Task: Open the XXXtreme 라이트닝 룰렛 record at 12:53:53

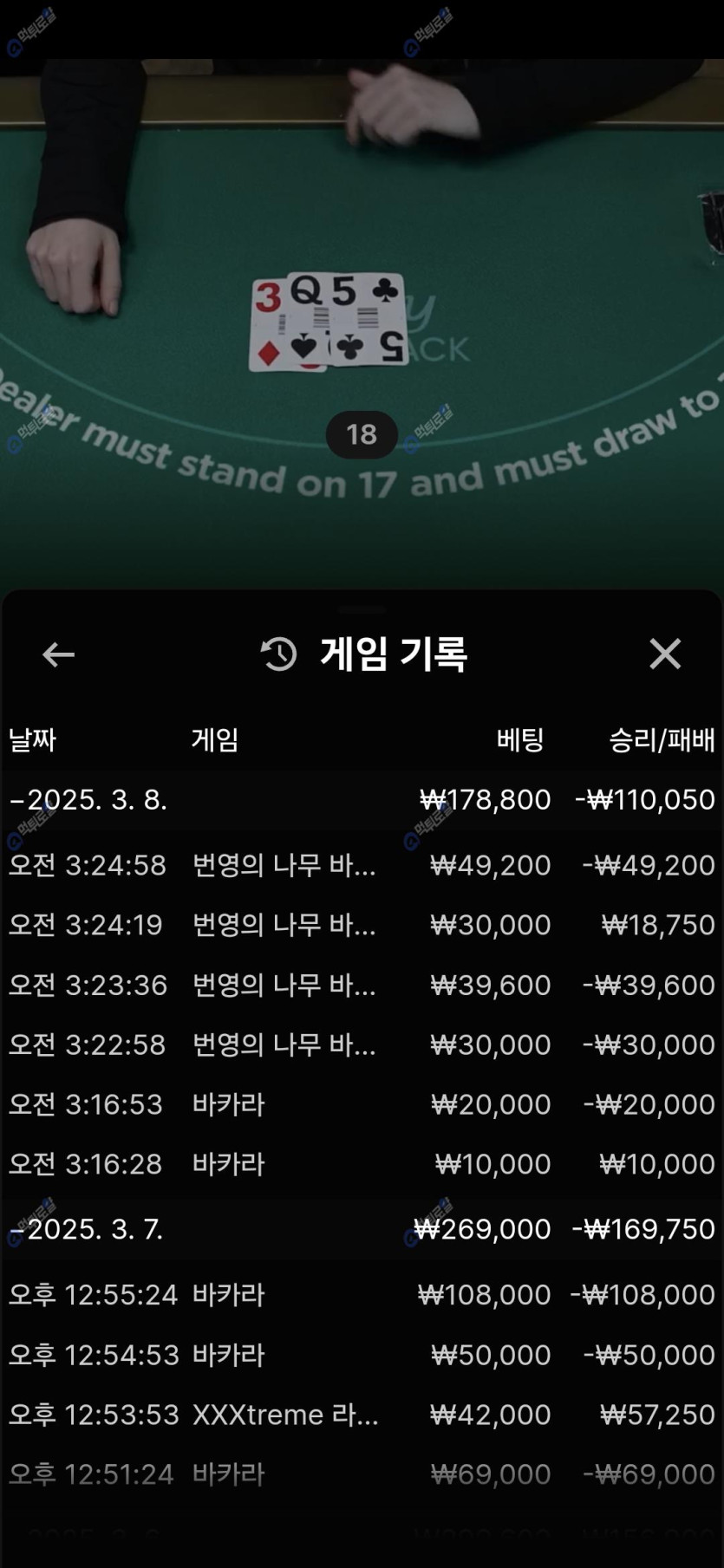Action: [x=362, y=1415]
